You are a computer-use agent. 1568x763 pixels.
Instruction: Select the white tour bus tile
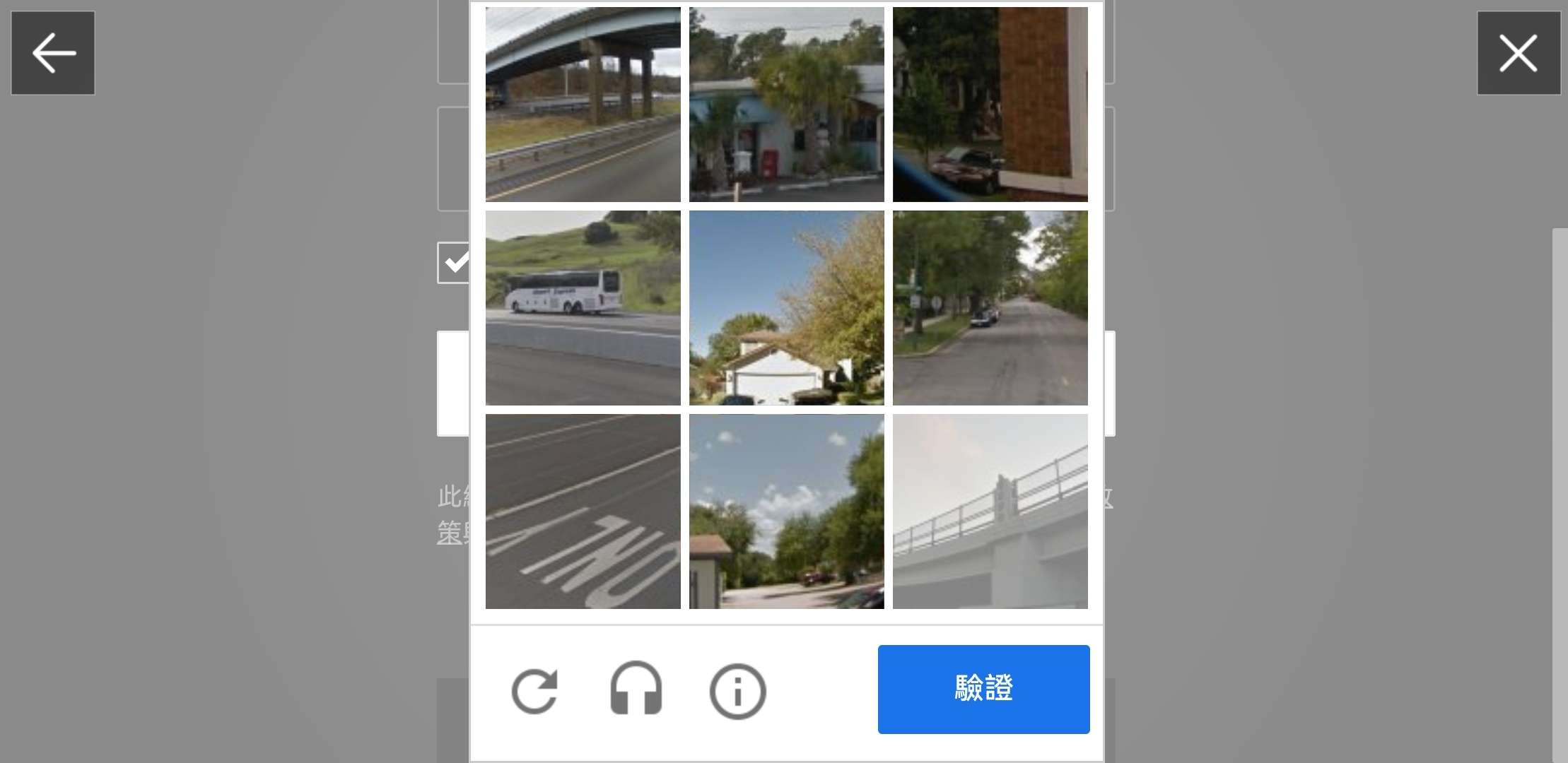click(x=583, y=308)
